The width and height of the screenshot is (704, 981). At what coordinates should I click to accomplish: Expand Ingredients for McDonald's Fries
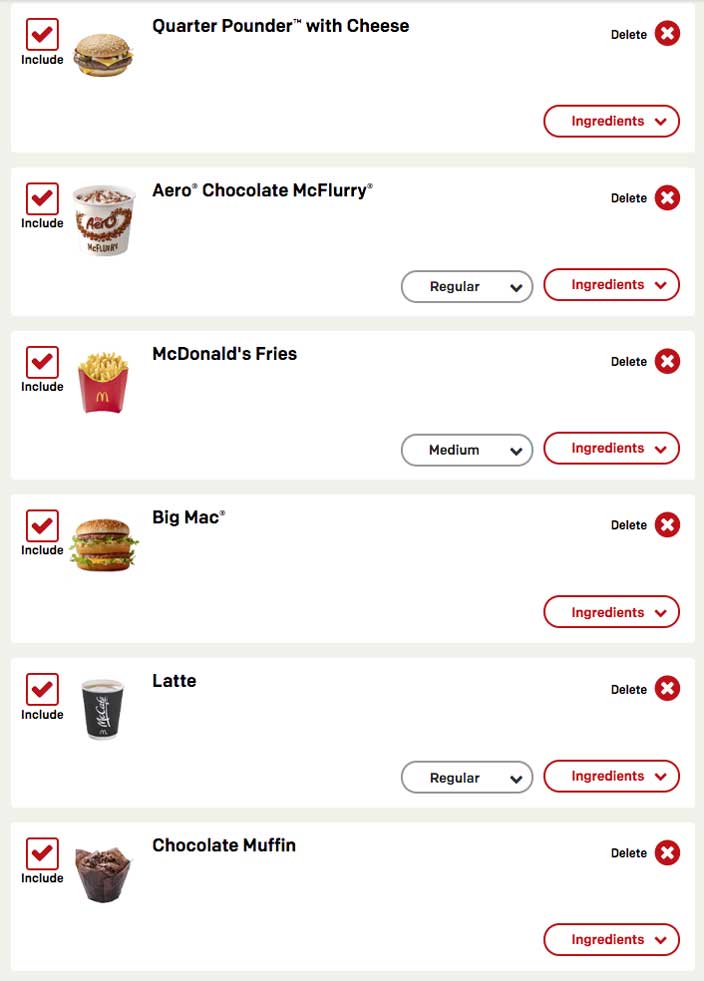611,449
